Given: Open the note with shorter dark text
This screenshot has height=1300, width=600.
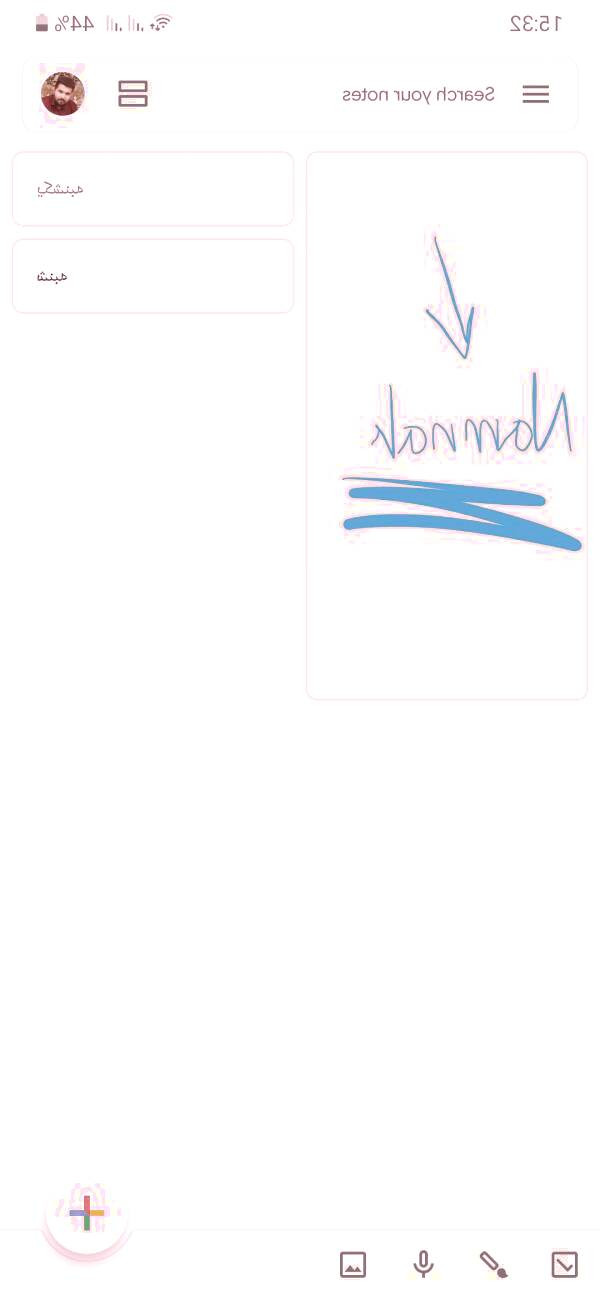Looking at the screenshot, I should (x=152, y=276).
